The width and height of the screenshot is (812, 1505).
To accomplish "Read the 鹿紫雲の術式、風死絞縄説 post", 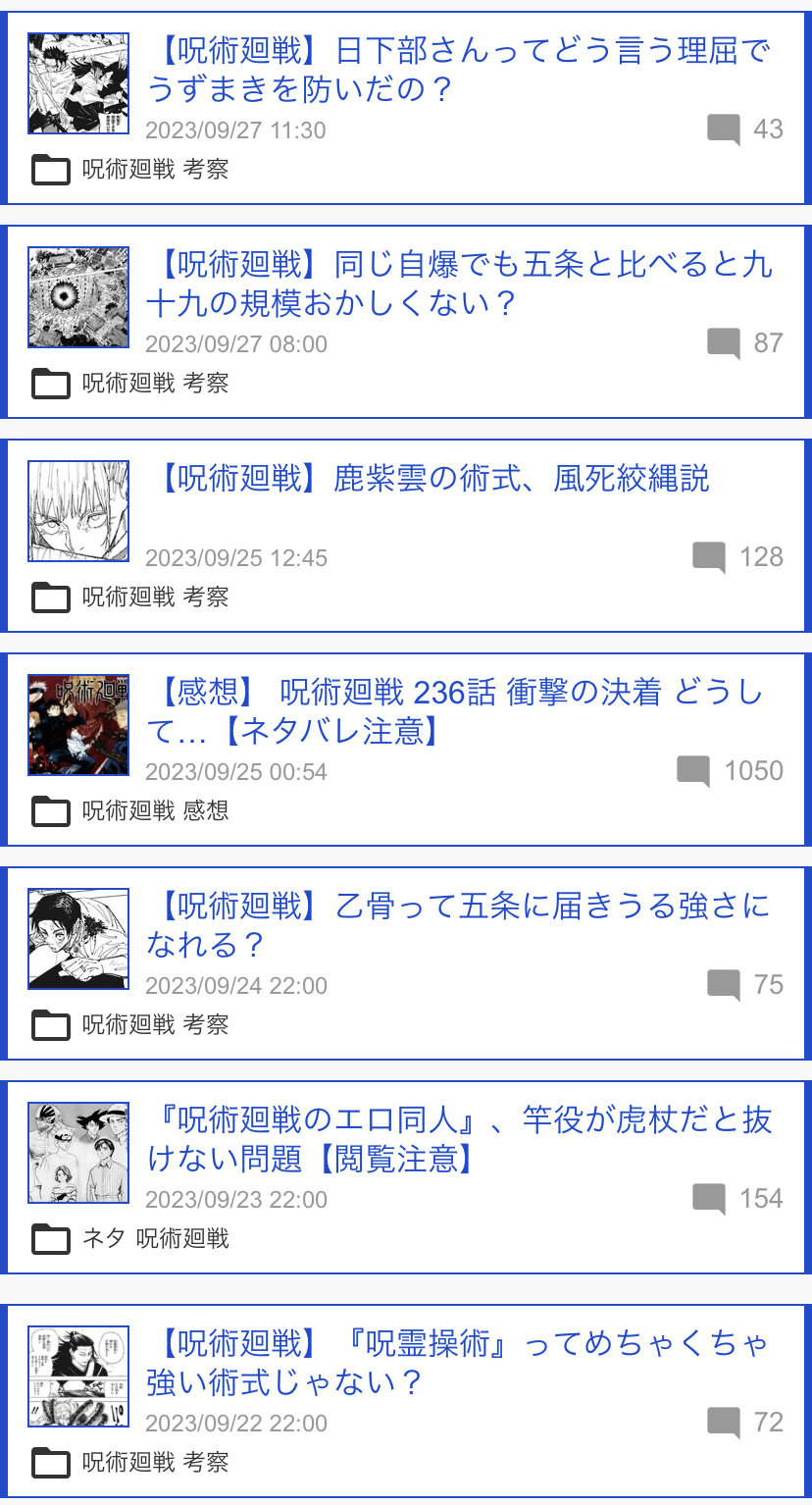I will coord(433,479).
